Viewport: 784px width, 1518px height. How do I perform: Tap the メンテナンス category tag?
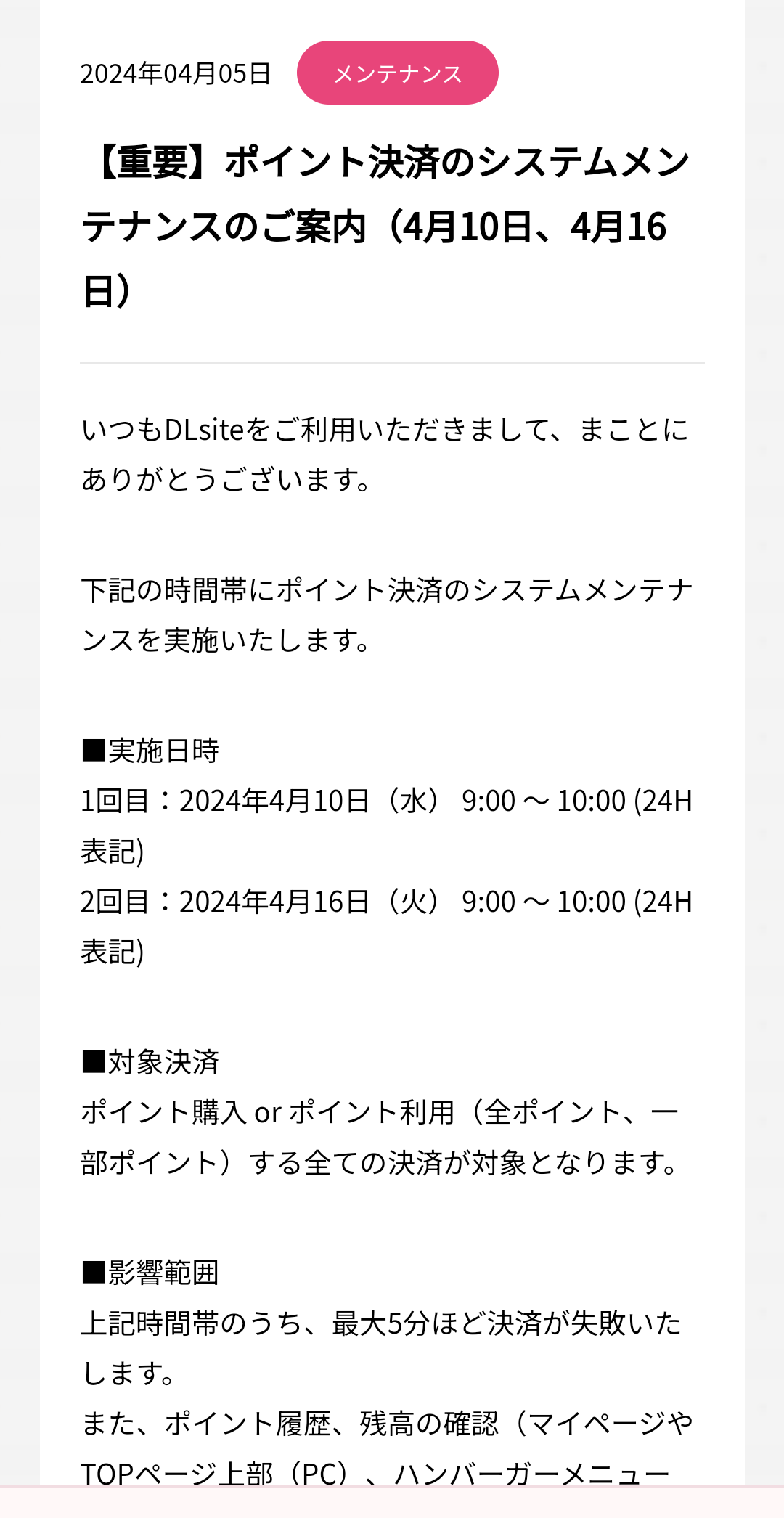click(x=397, y=73)
